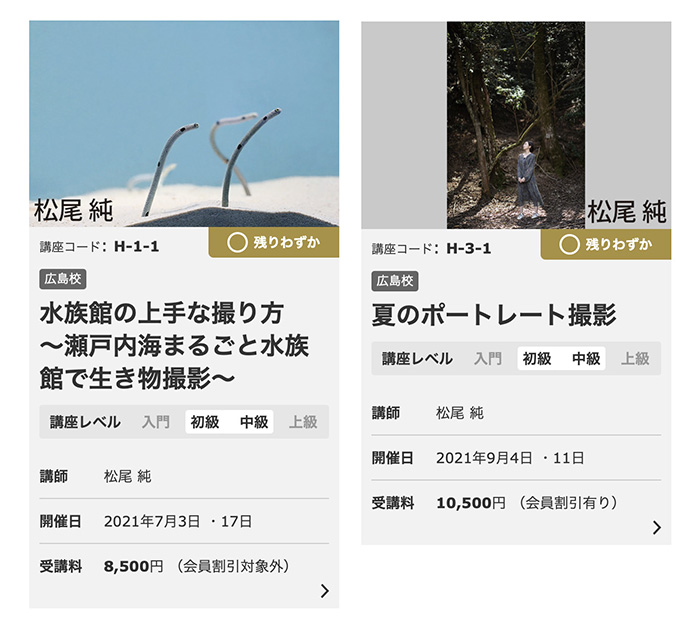
Task: Tap the chevron on course H-3-1
Action: [x=656, y=528]
